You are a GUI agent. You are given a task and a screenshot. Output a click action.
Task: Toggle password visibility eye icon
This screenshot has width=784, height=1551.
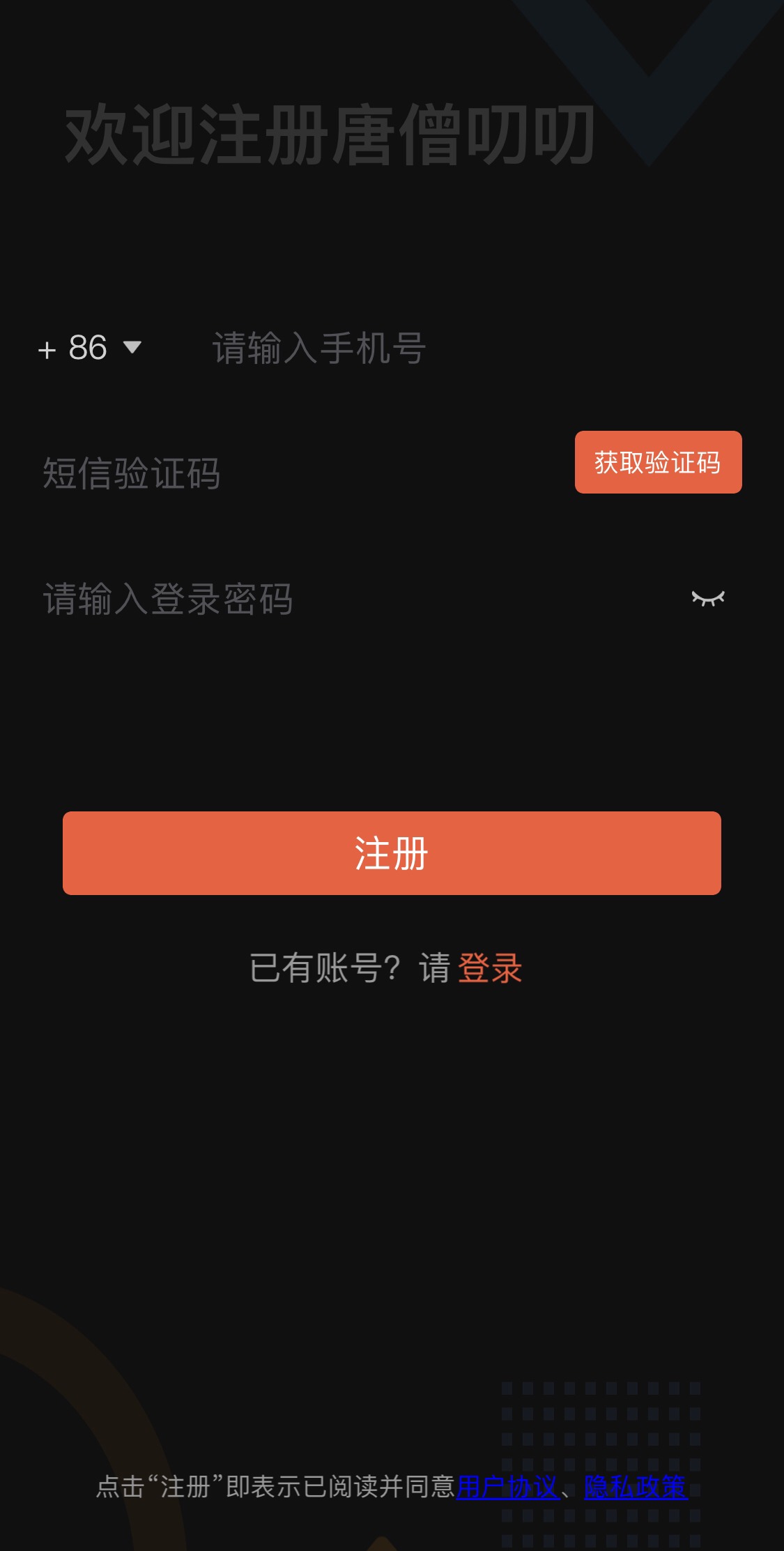(x=707, y=598)
